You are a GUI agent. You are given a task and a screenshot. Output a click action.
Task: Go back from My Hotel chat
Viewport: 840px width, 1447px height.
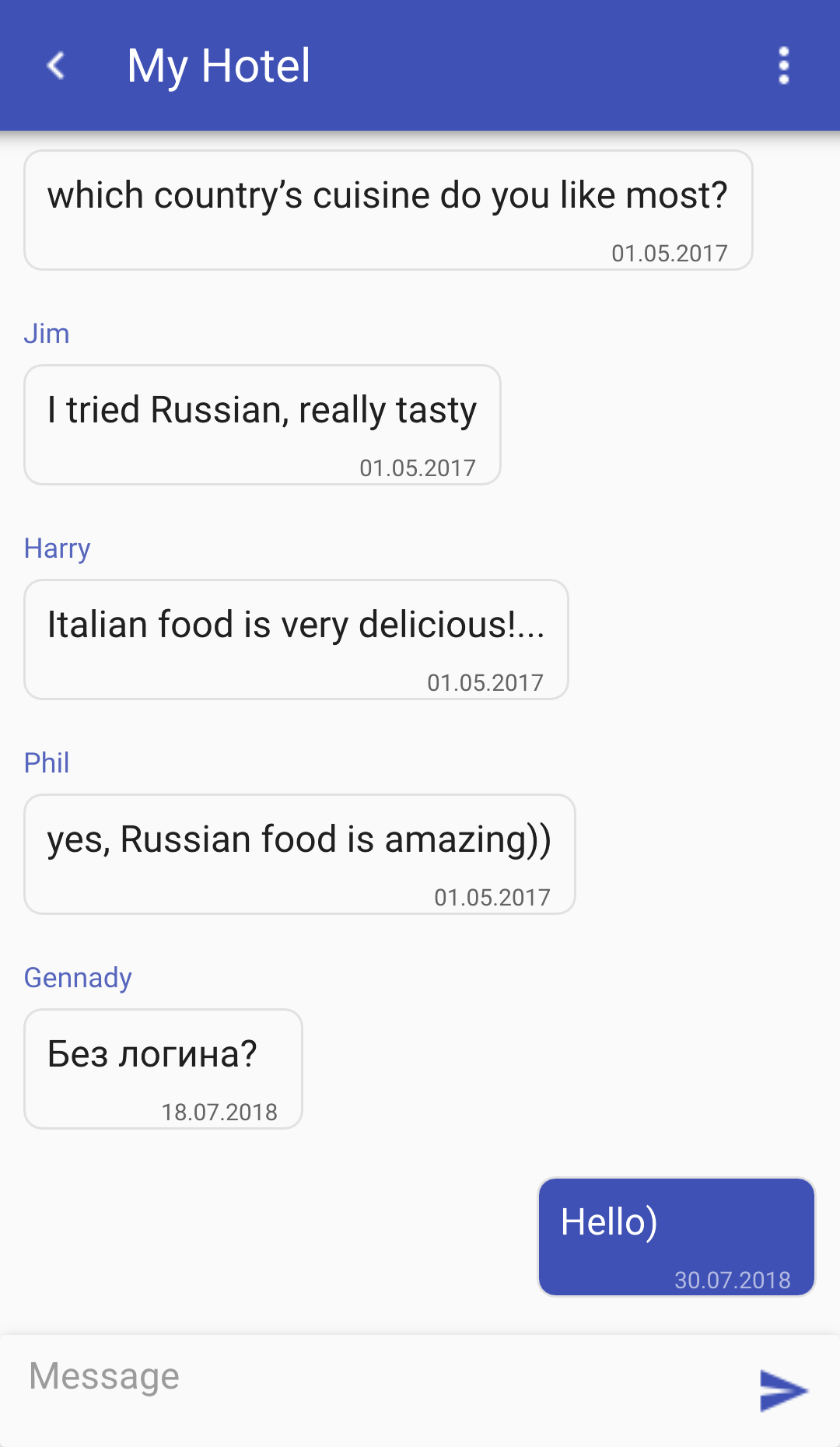tap(56, 65)
